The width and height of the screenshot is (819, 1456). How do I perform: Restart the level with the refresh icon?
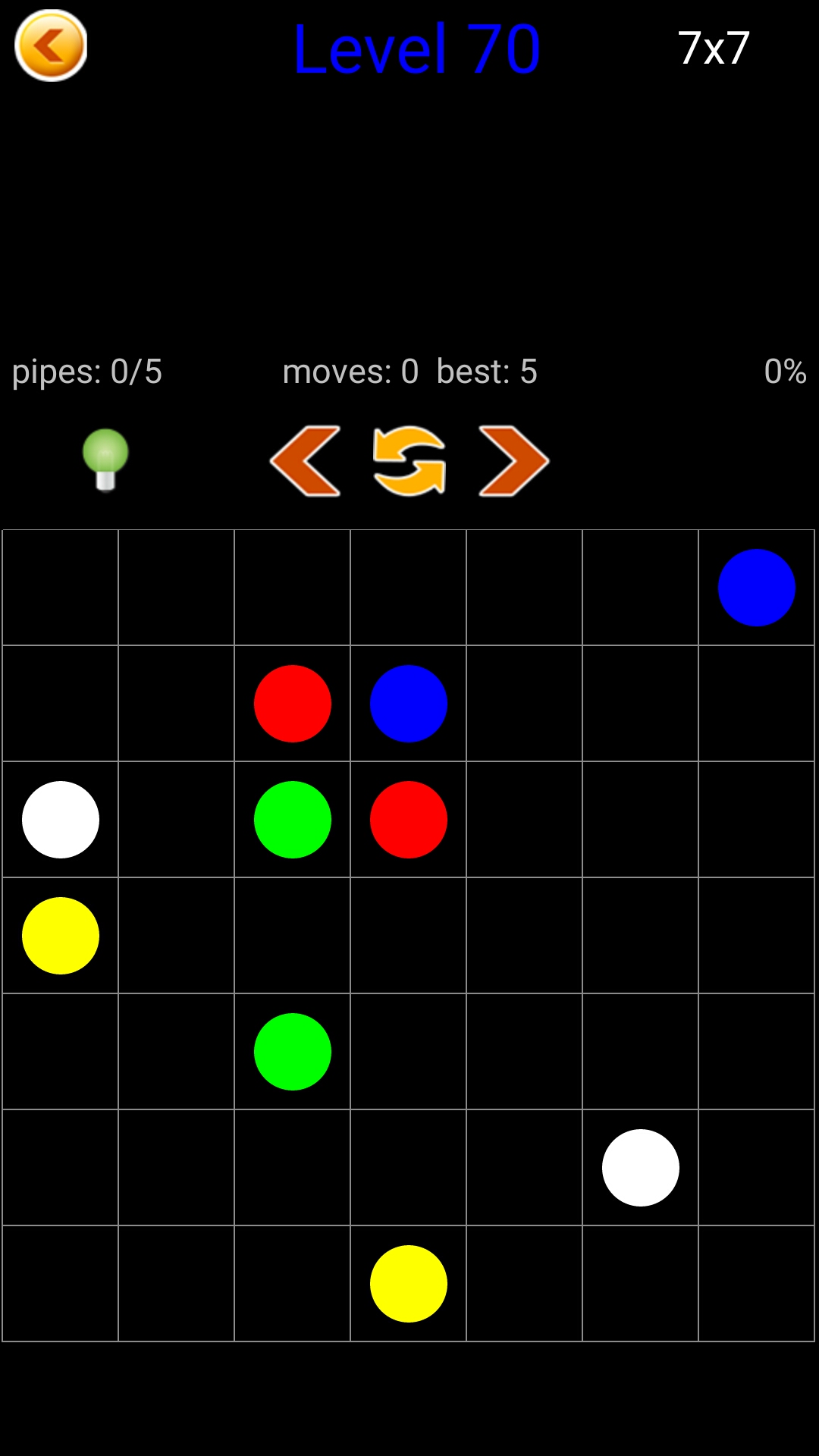tap(409, 461)
